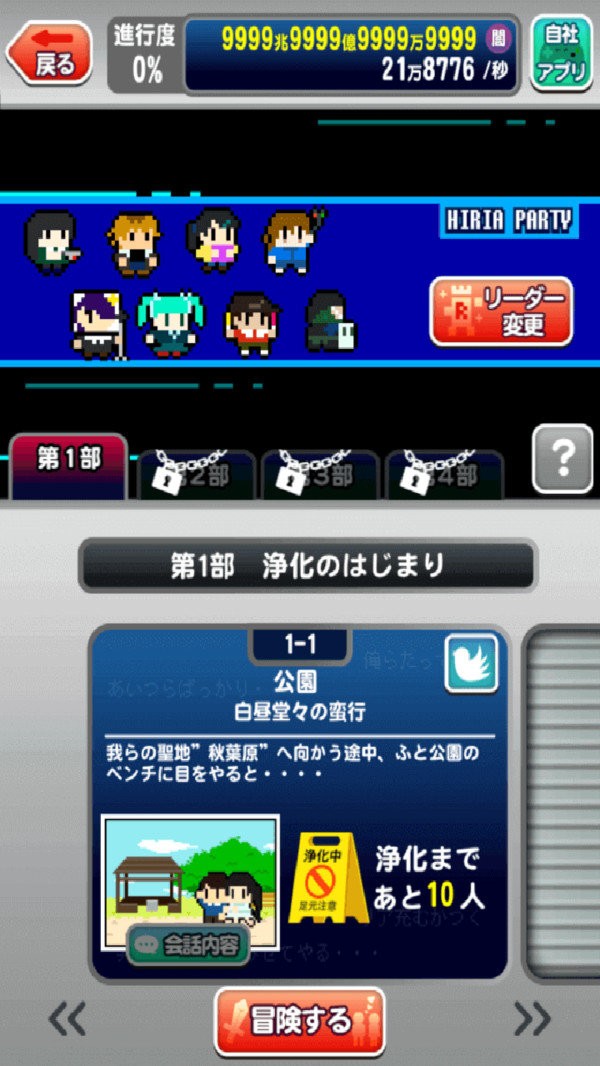View 会話内容 for the park stage
The image size is (600, 1066).
point(188,944)
